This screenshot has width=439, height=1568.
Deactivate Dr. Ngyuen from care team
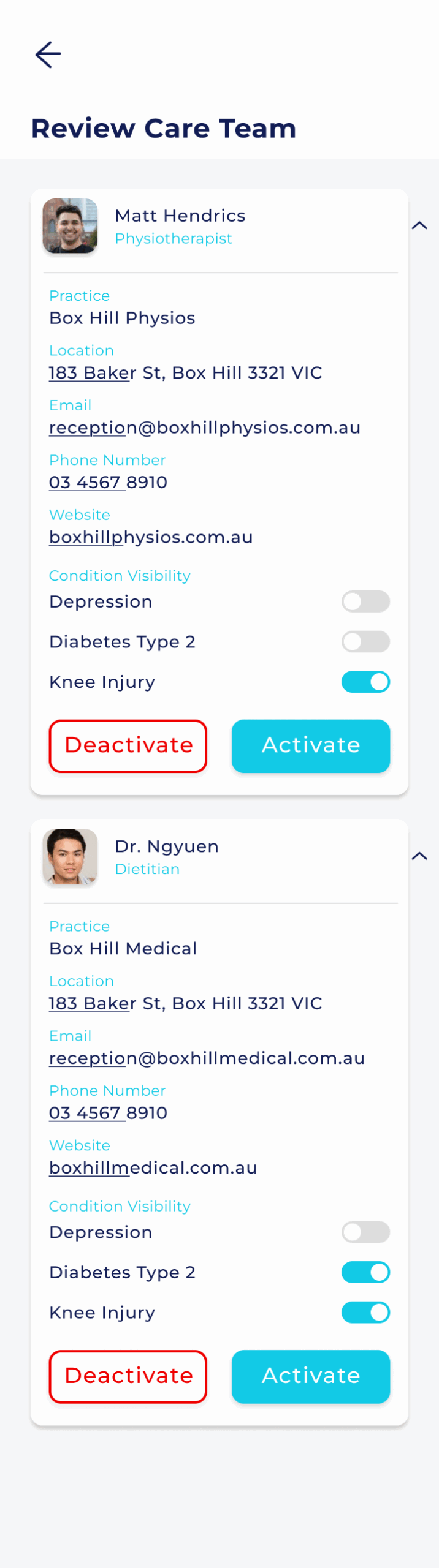pyautogui.click(x=128, y=1376)
